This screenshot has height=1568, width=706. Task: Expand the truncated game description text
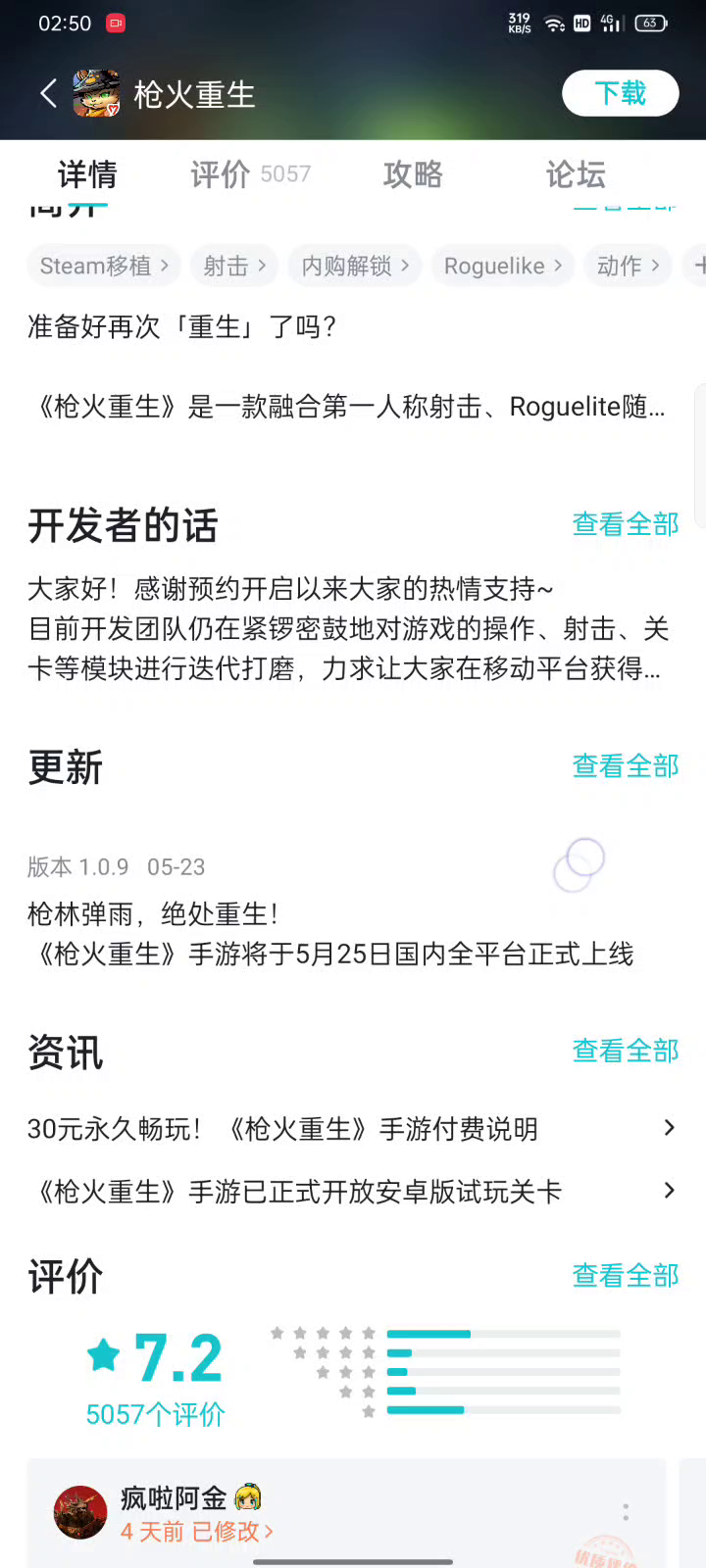[348, 407]
